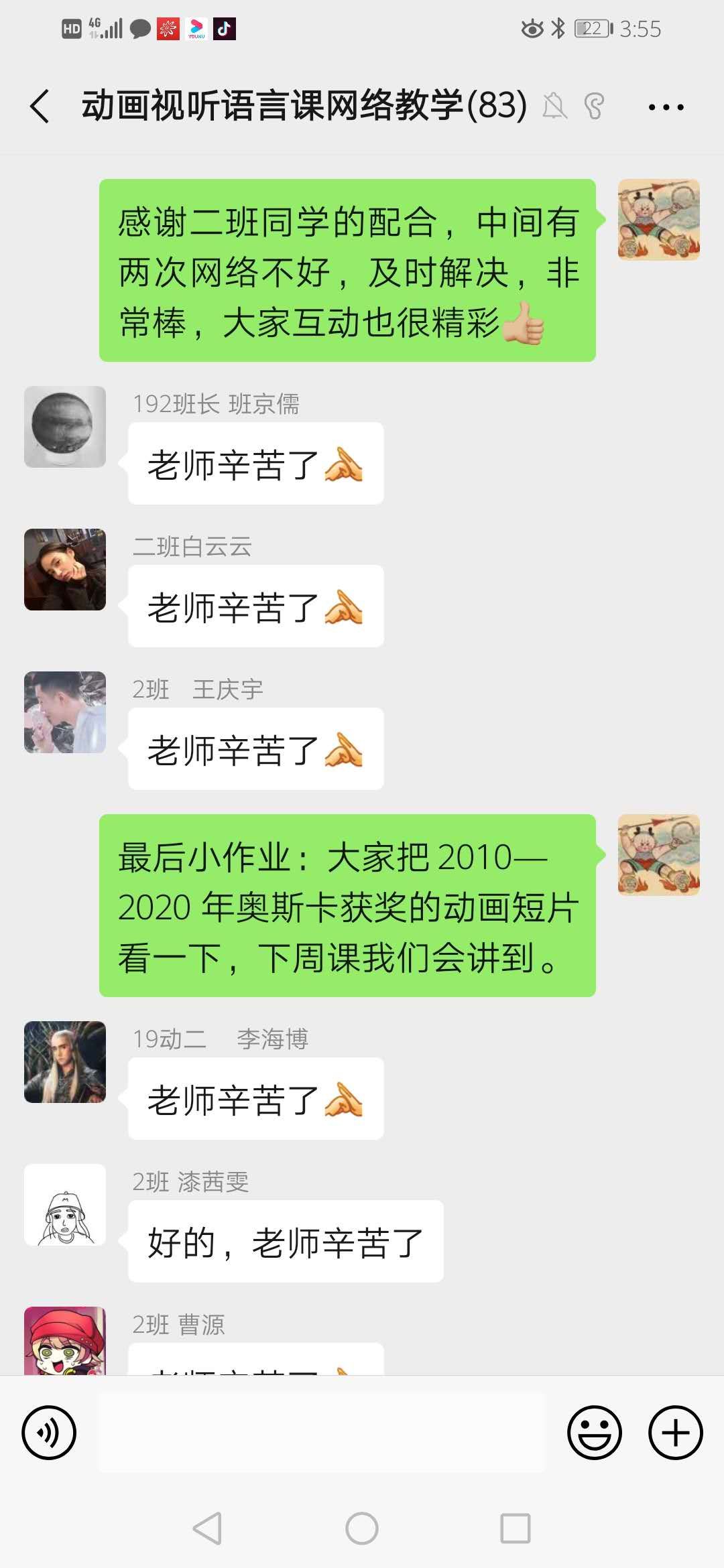Viewport: 724px width, 1568px height.
Task: View 192班长 班京儒's profile avatar
Action: click(x=65, y=427)
